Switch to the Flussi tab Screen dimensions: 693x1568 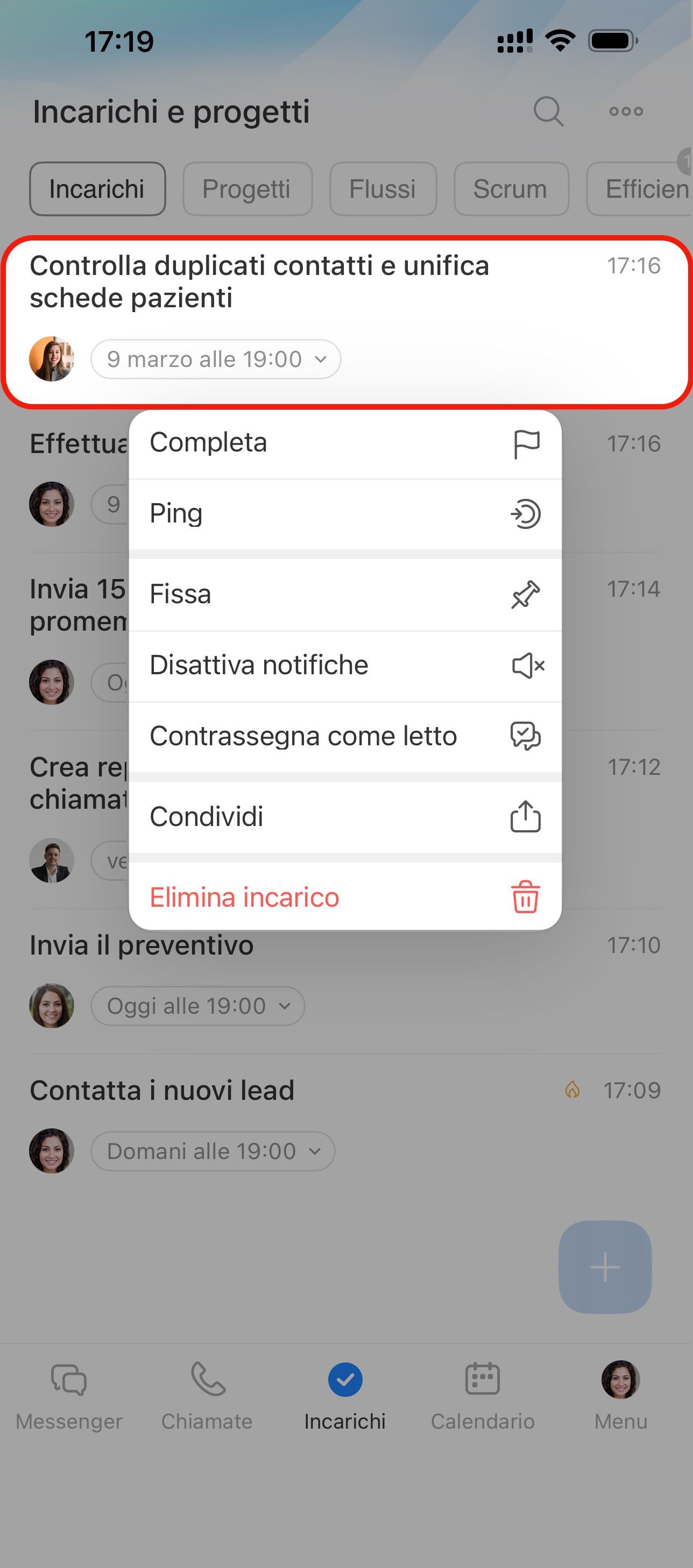click(382, 189)
